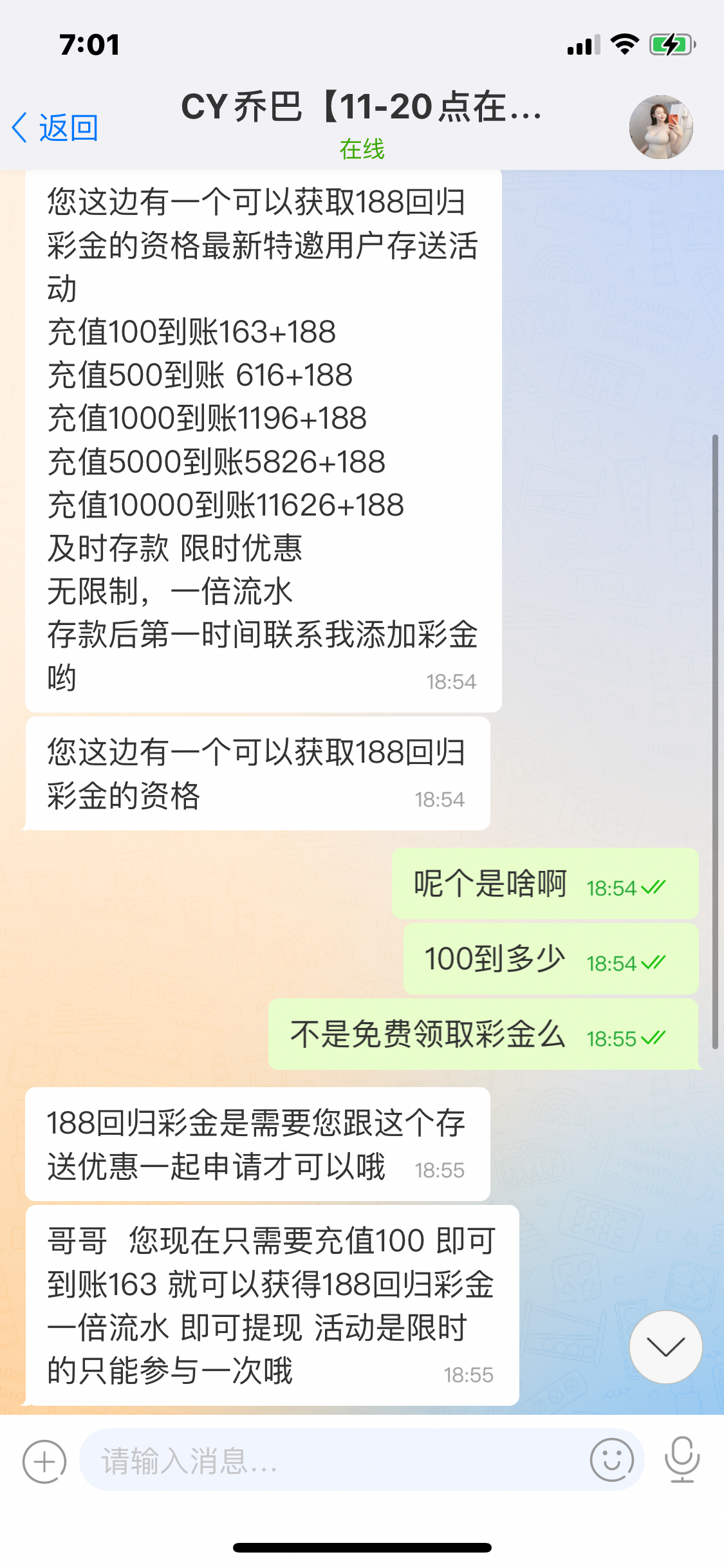Tap the battery charging indicator
The height and width of the screenshot is (1568, 724).
point(671,44)
